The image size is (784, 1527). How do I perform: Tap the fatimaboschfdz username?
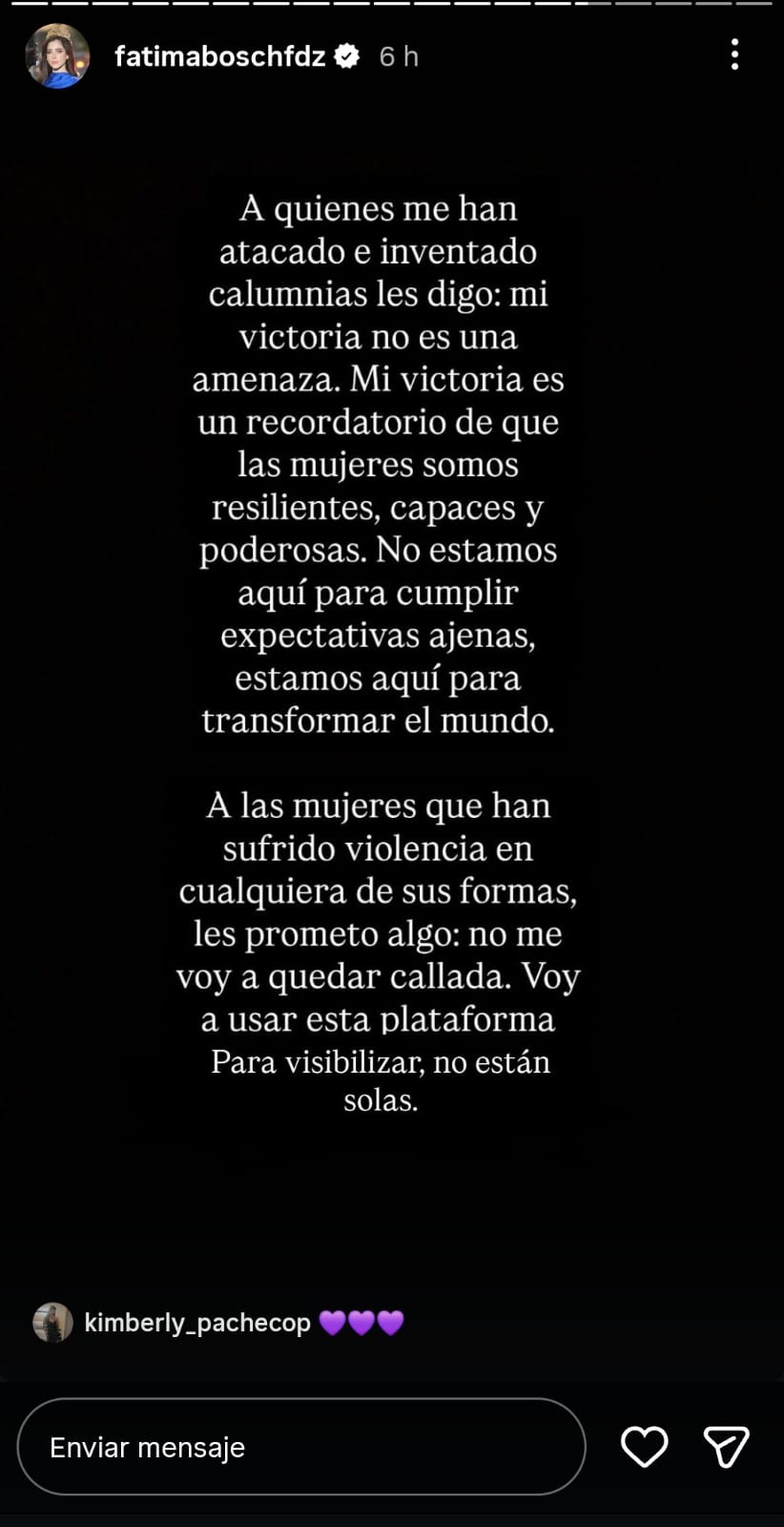(x=219, y=57)
